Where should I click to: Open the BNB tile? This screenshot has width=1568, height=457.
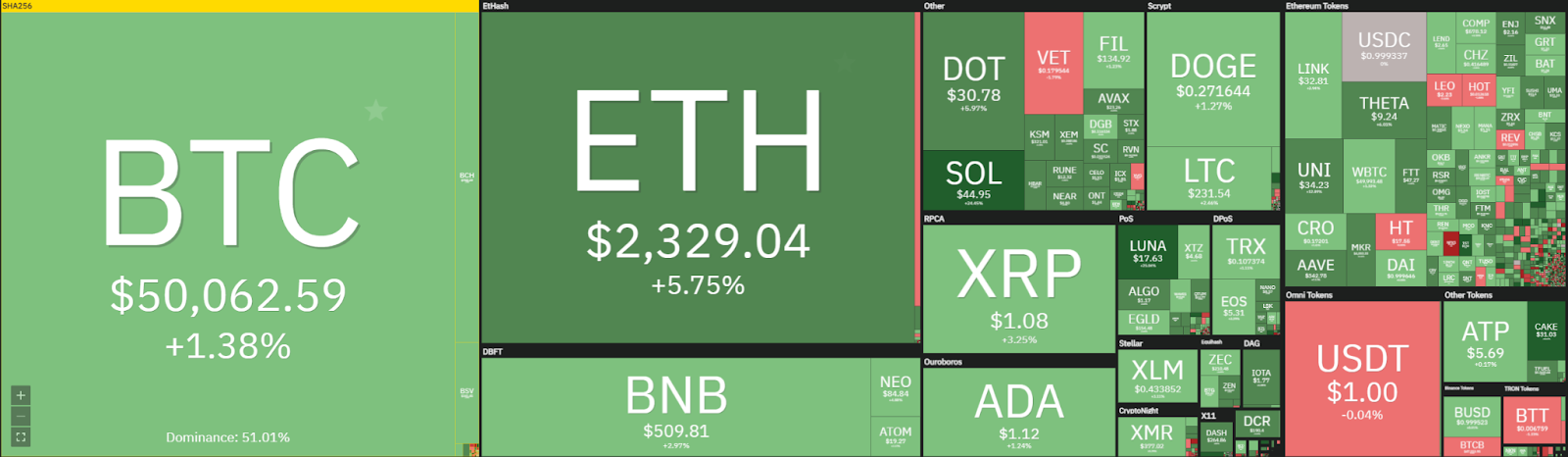click(675, 407)
